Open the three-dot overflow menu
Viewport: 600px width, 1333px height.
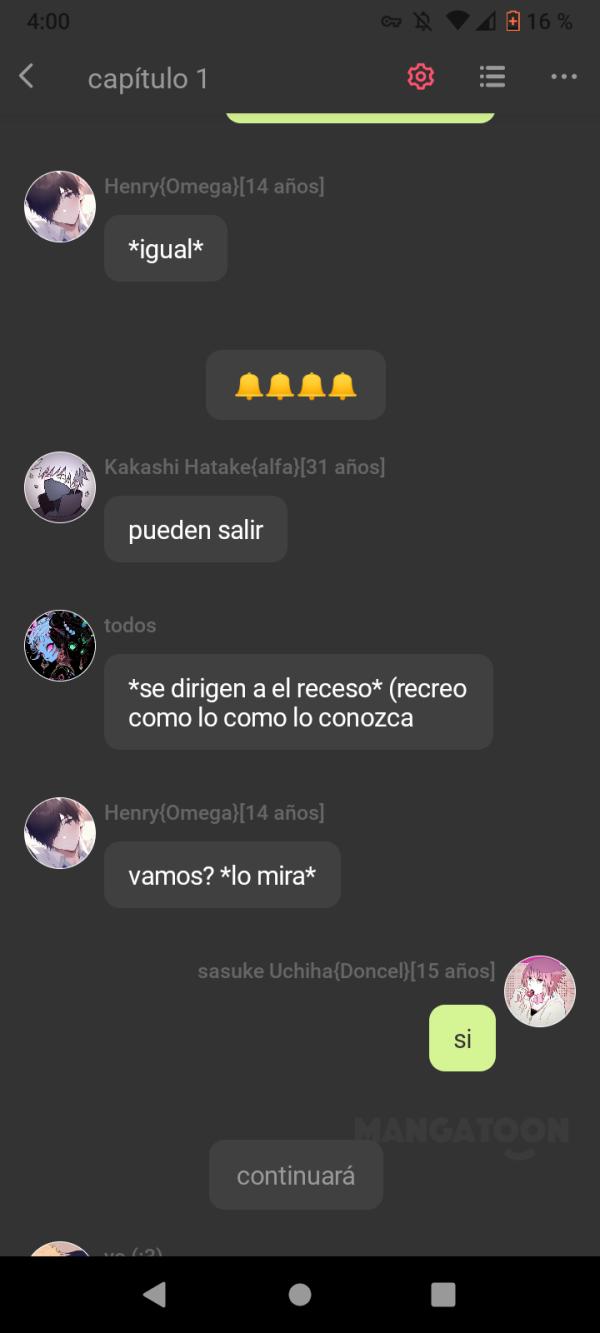tap(563, 77)
